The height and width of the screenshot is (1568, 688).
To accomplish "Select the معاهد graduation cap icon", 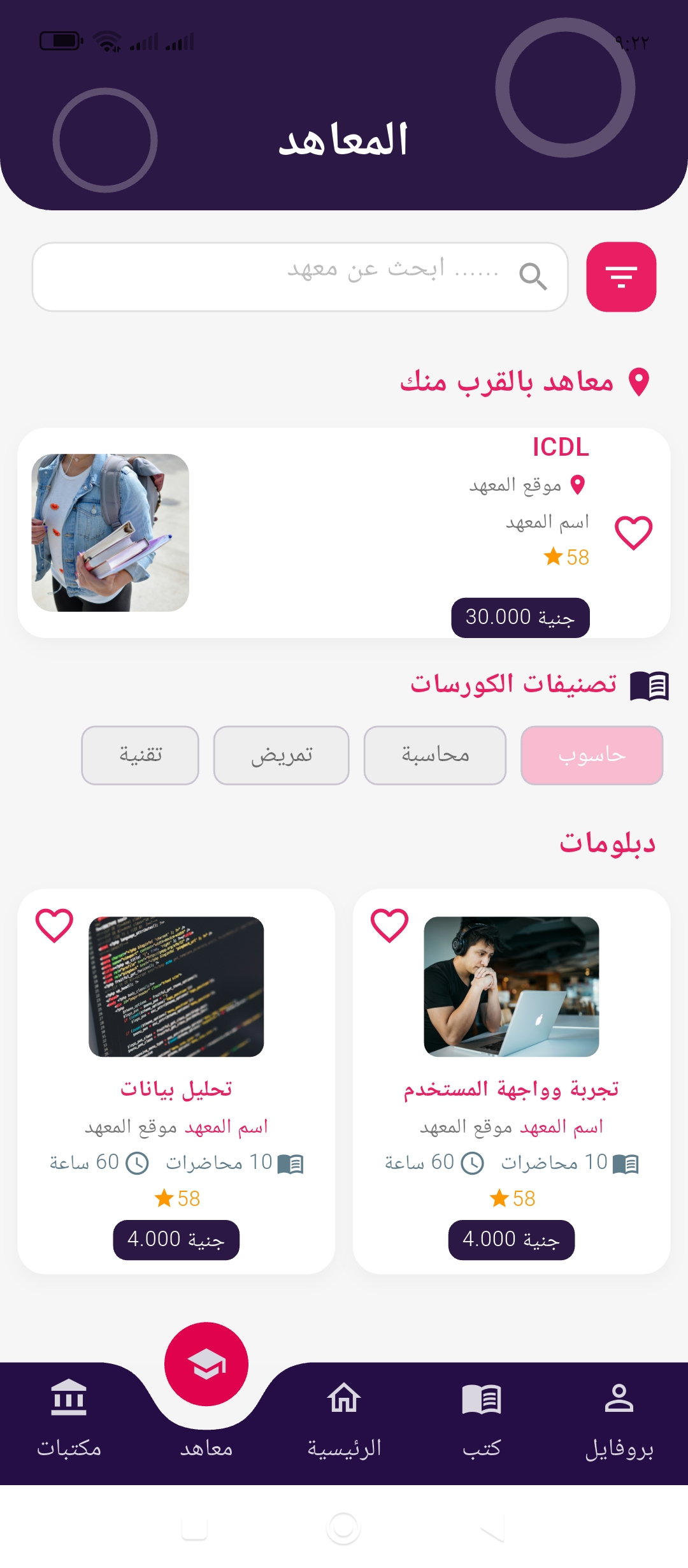I will (206, 1362).
